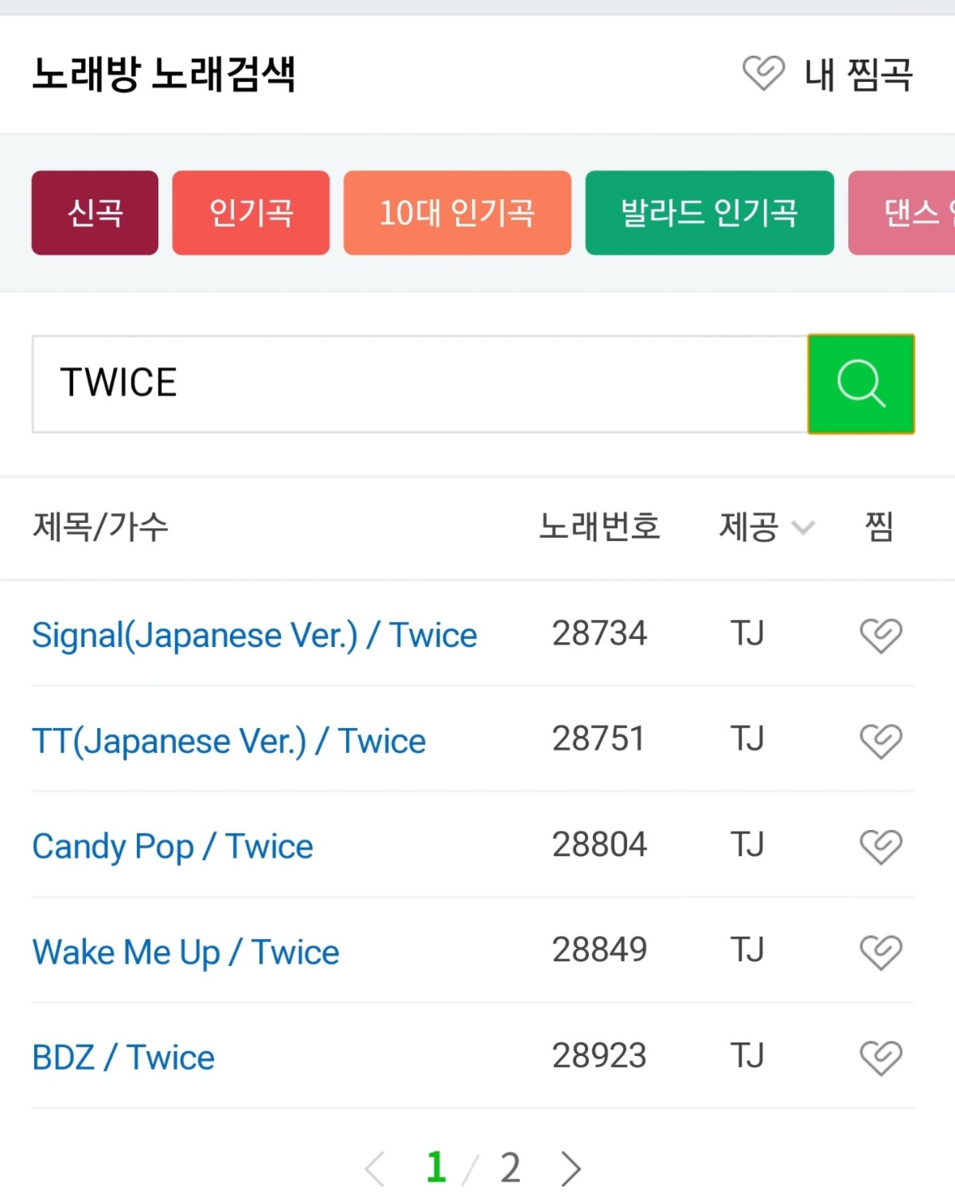The width and height of the screenshot is (955, 1200).
Task: Show the 인기곡 popular songs list
Action: point(251,213)
